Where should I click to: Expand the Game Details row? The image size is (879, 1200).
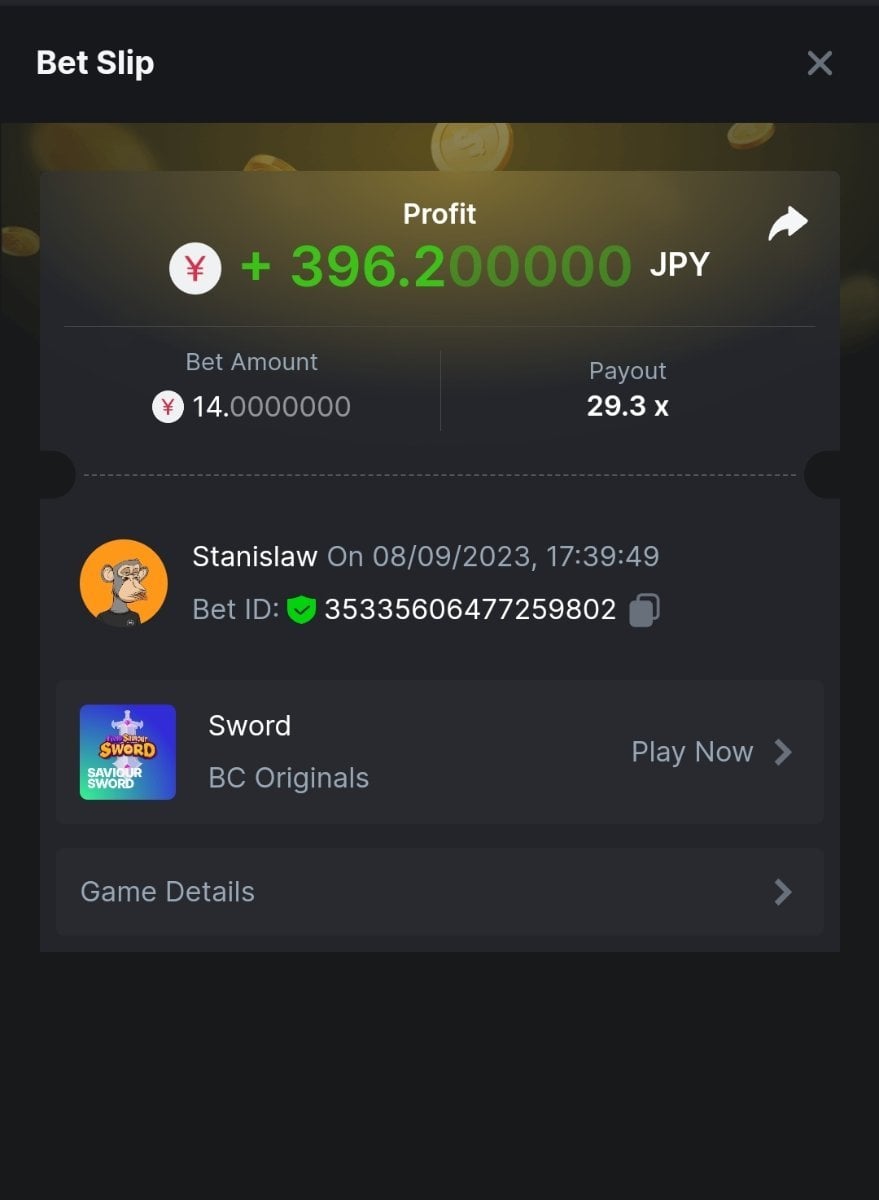pyautogui.click(x=440, y=892)
